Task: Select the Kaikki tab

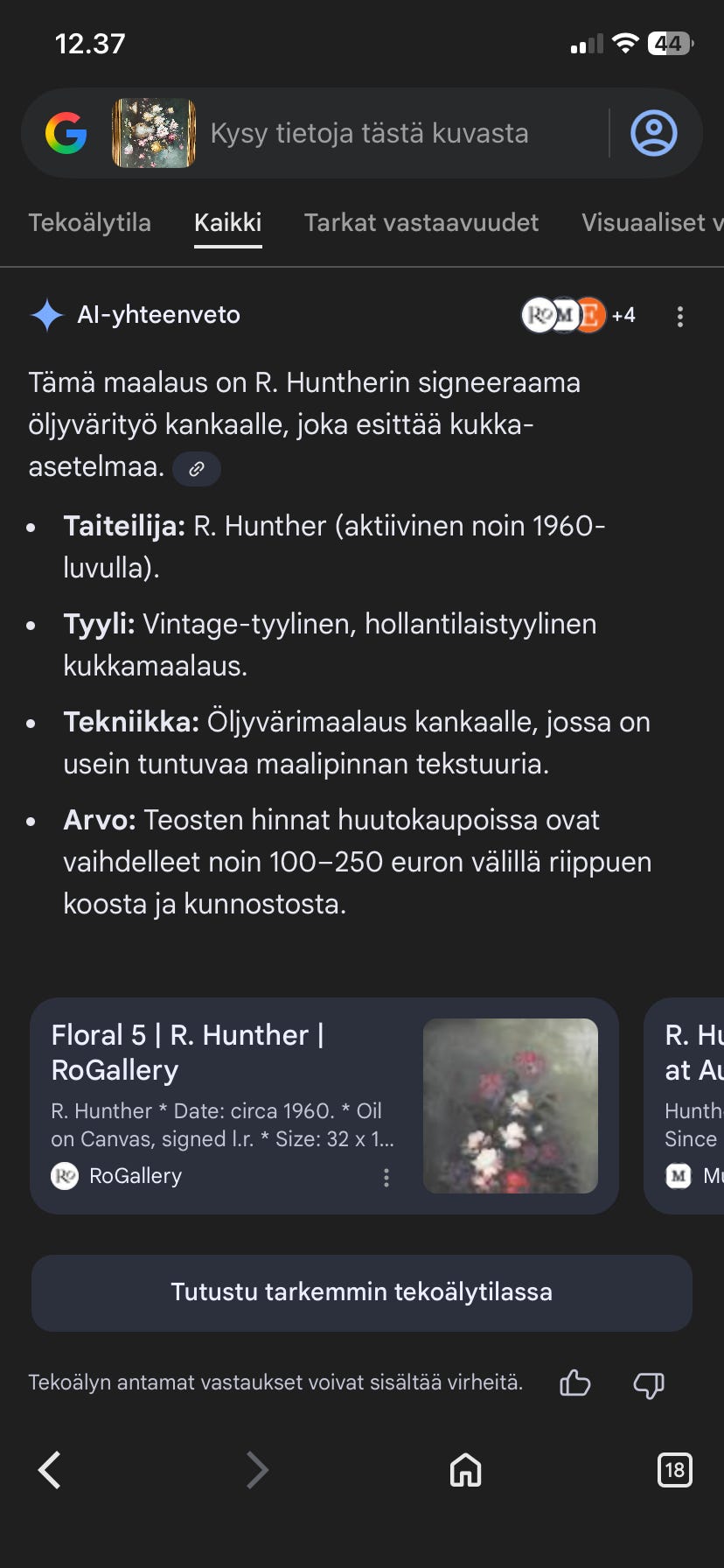Action: [x=227, y=223]
